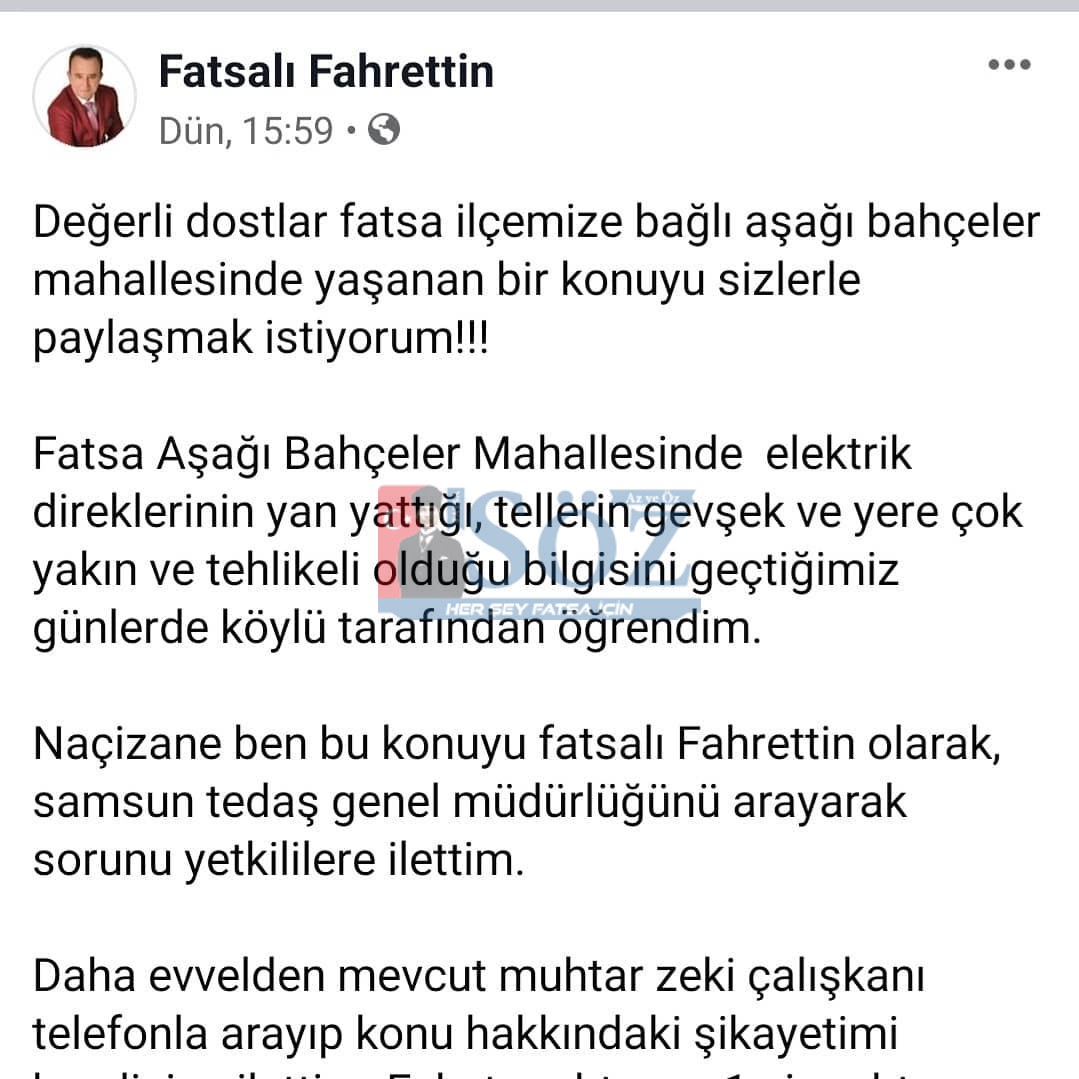Open the post's three-dot overflow menu
Image resolution: width=1079 pixels, height=1079 pixels.
1008,66
